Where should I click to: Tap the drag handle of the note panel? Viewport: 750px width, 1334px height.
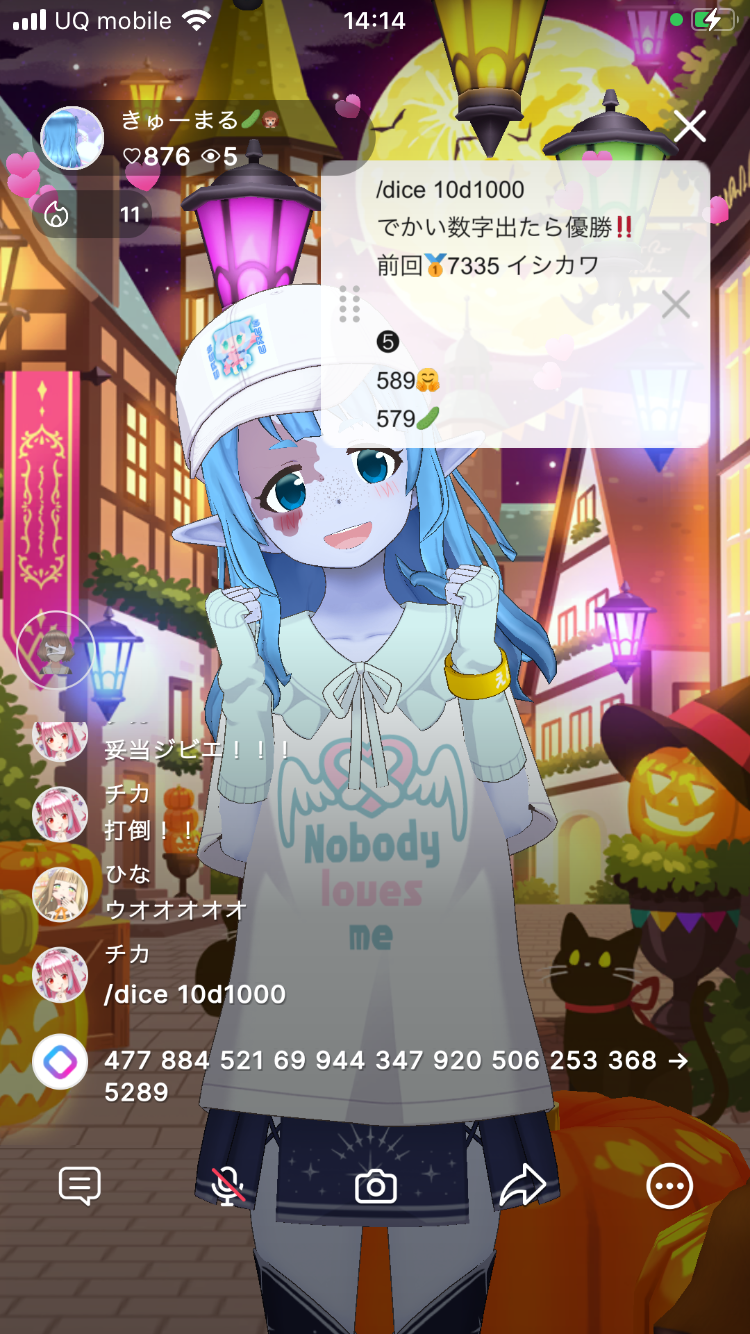coord(349,304)
